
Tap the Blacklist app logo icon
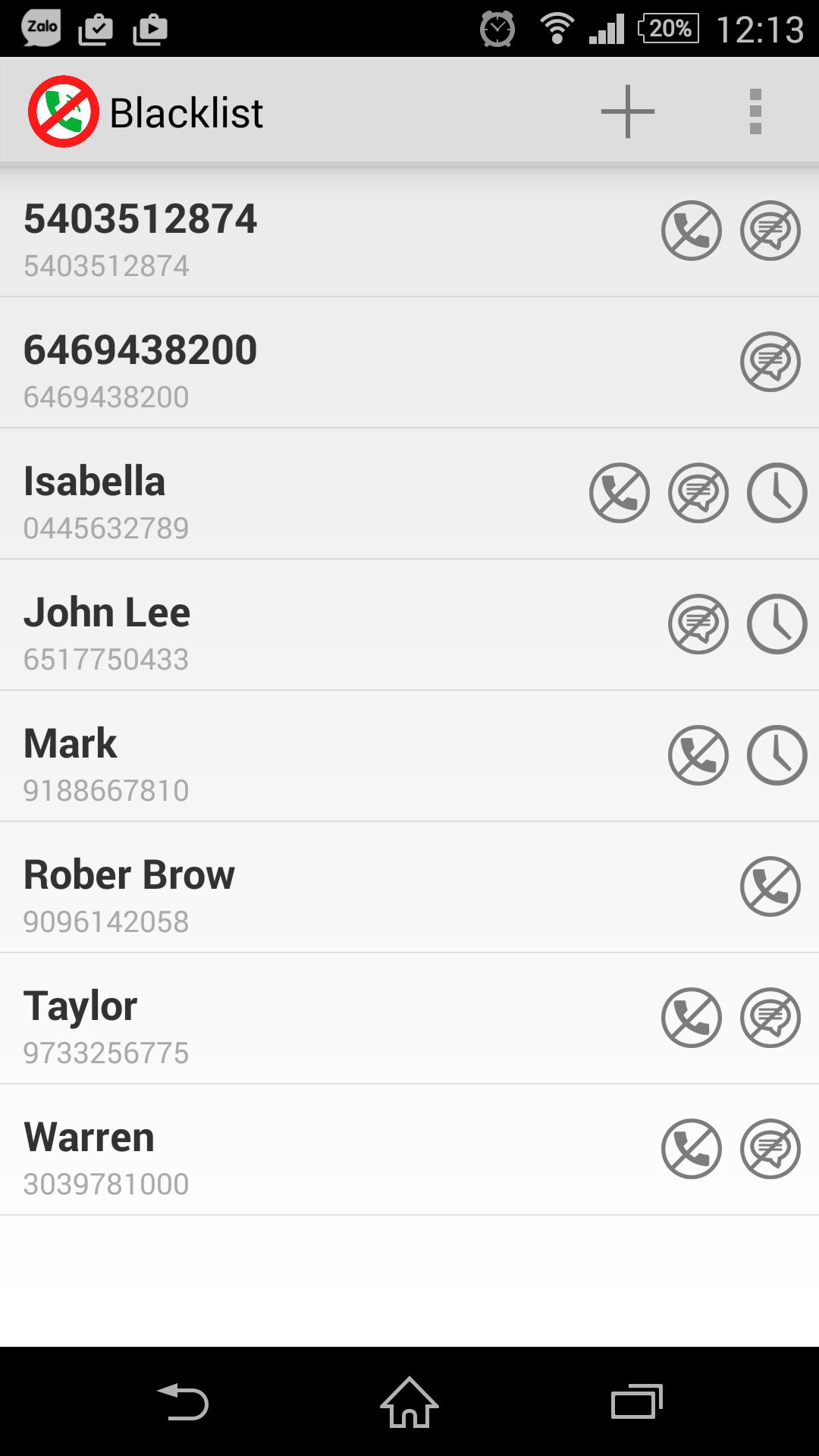(64, 111)
